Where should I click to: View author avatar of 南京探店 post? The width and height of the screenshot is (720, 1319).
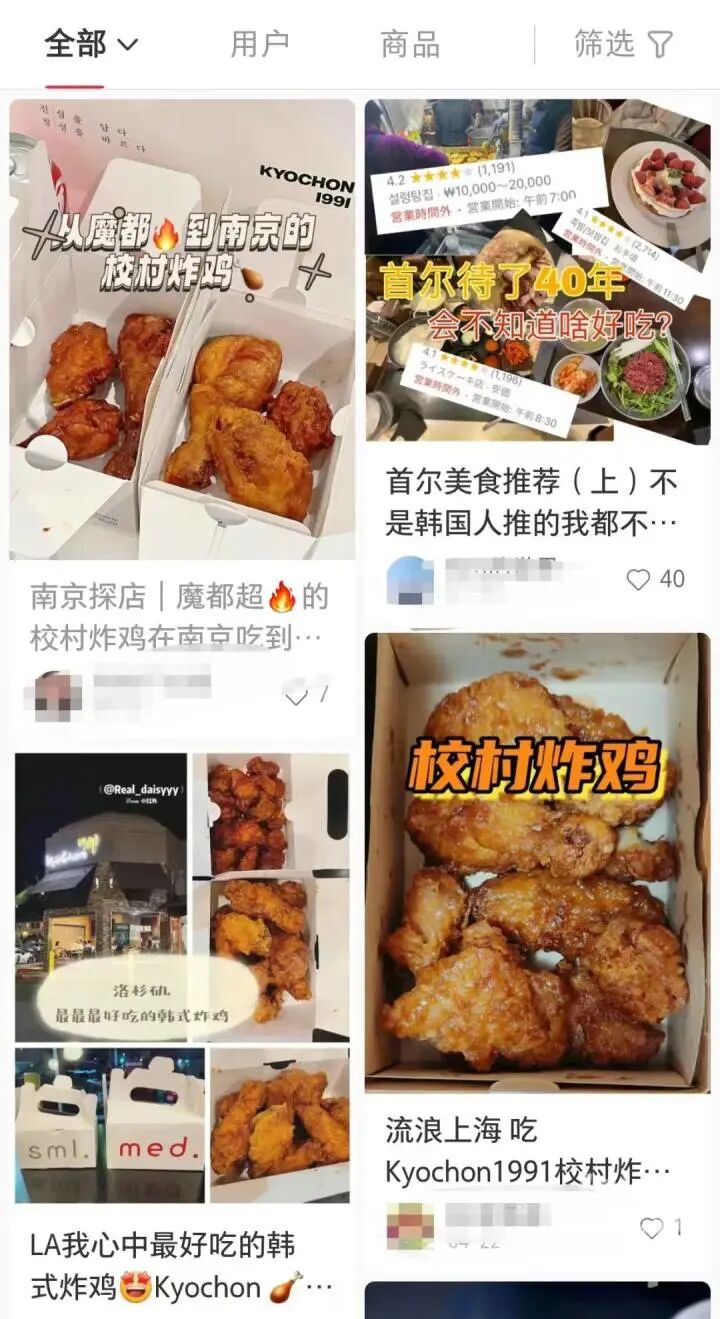tap(58, 696)
